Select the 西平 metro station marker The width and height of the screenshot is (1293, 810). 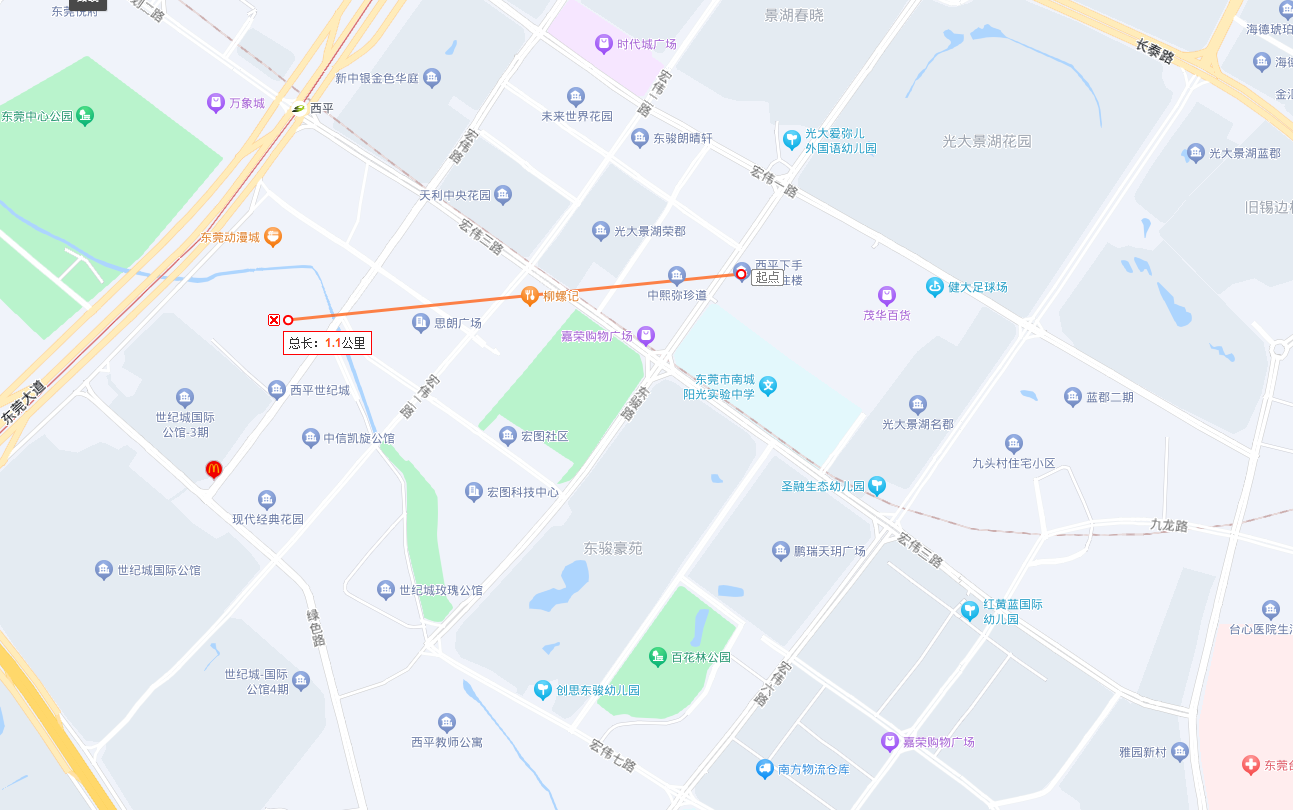[x=298, y=108]
